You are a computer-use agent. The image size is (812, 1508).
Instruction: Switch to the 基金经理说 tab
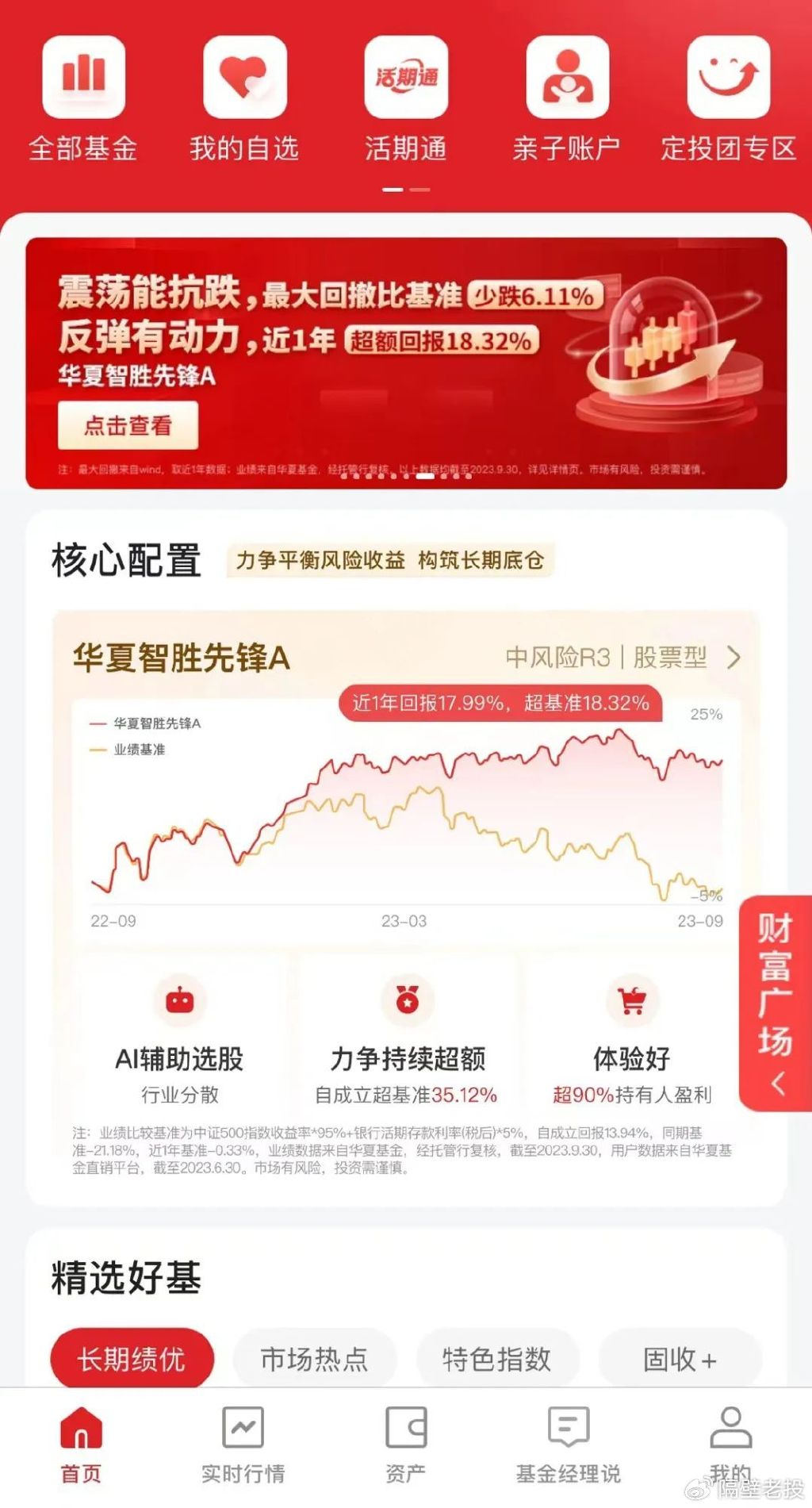[x=569, y=1445]
